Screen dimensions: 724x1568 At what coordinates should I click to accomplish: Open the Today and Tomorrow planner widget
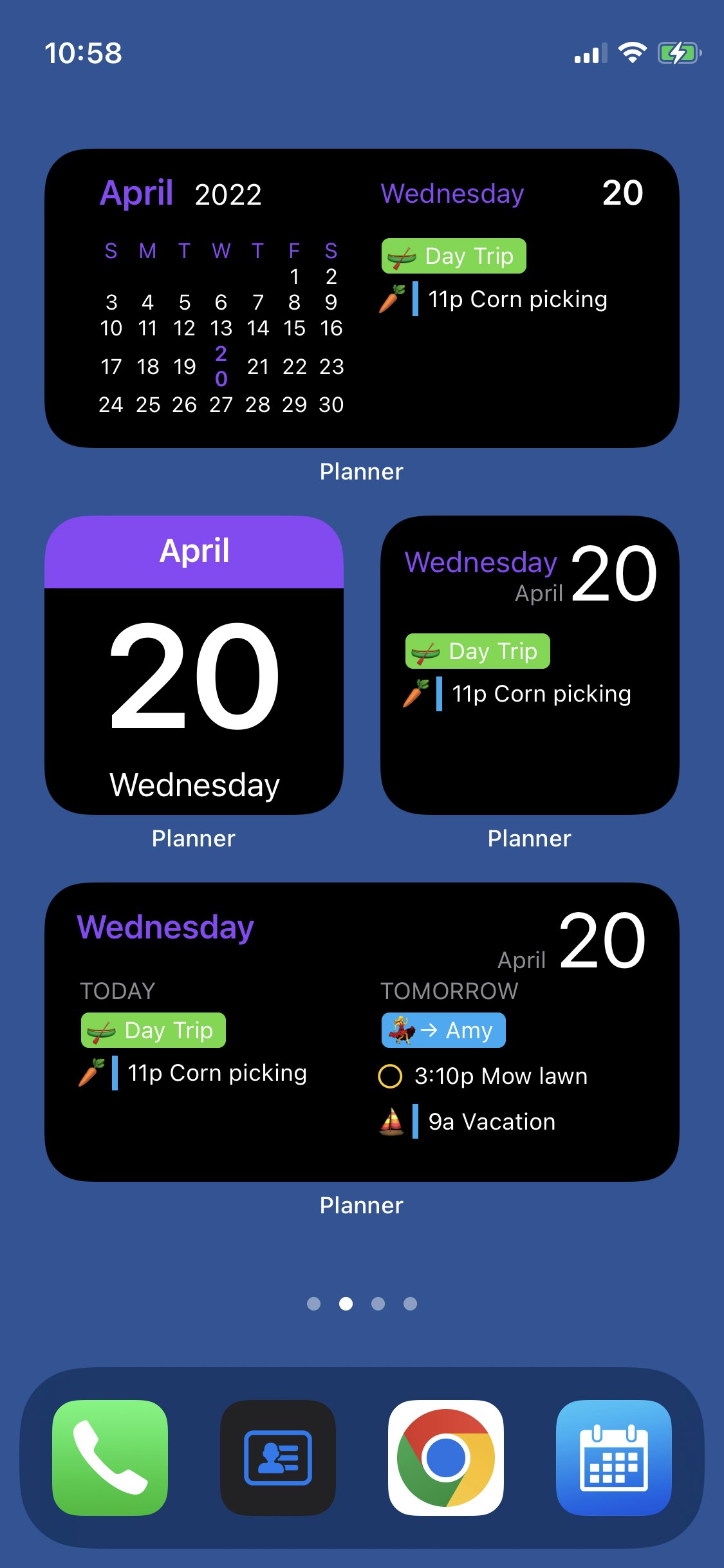[x=362, y=1031]
